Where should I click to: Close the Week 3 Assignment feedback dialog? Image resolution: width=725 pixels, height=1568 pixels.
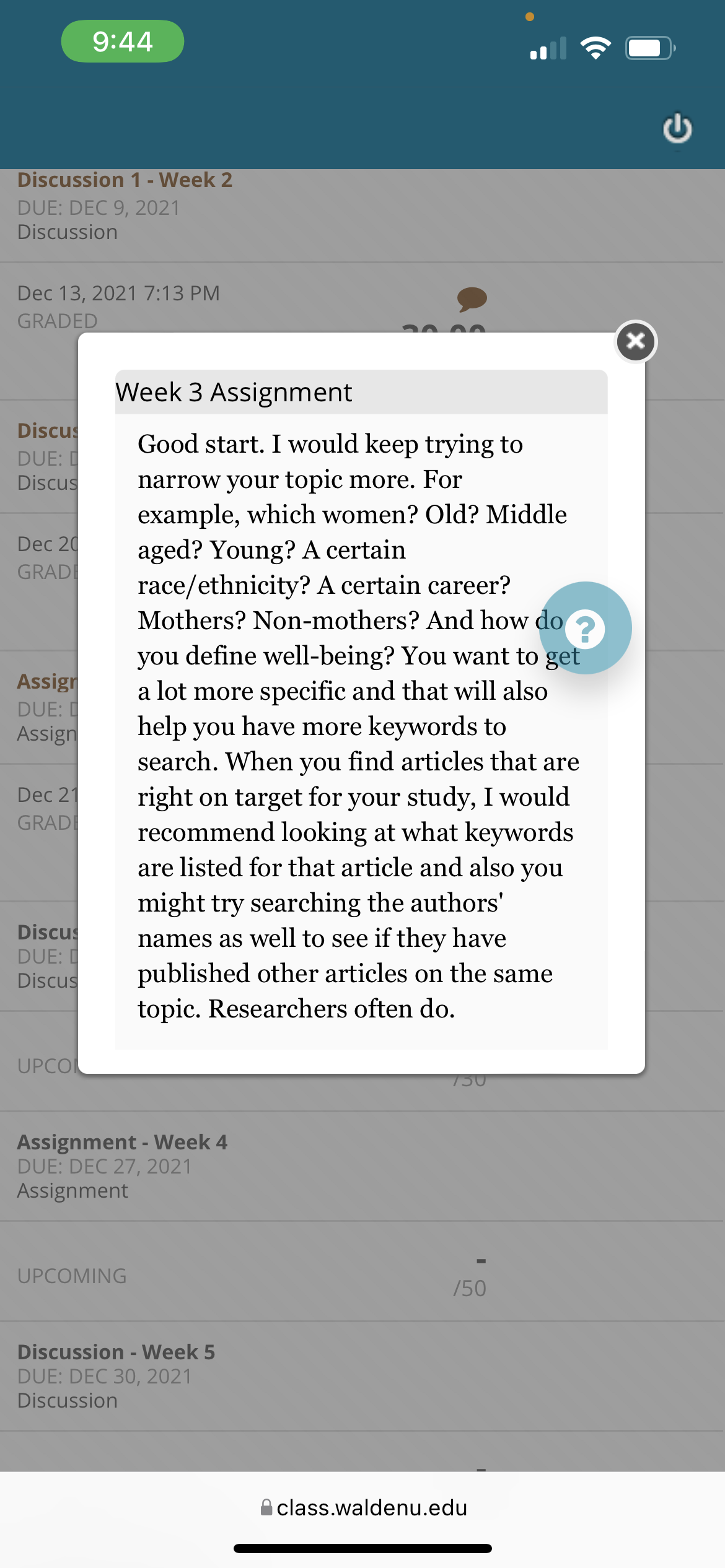click(636, 341)
